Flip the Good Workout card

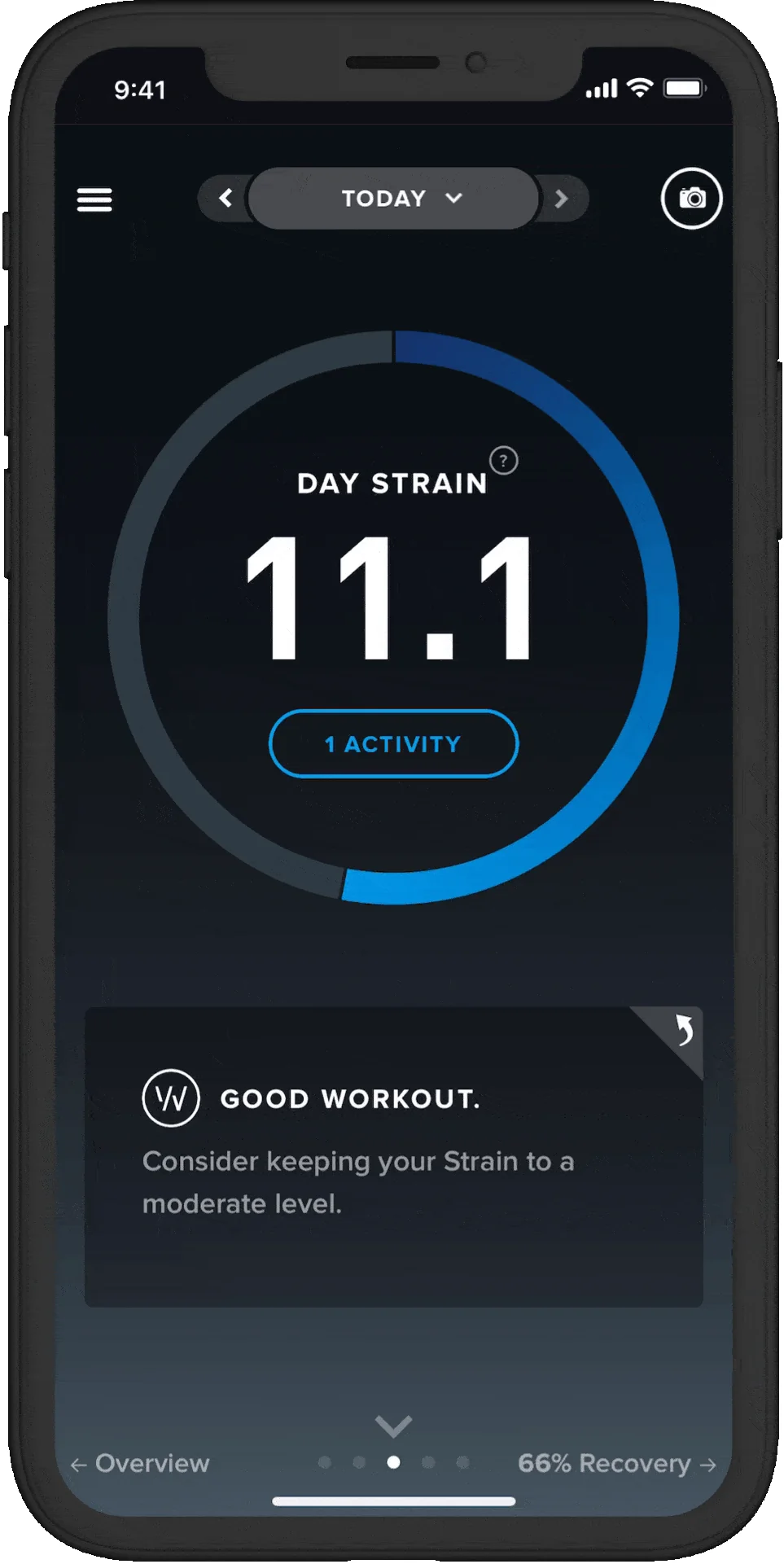682,1031
